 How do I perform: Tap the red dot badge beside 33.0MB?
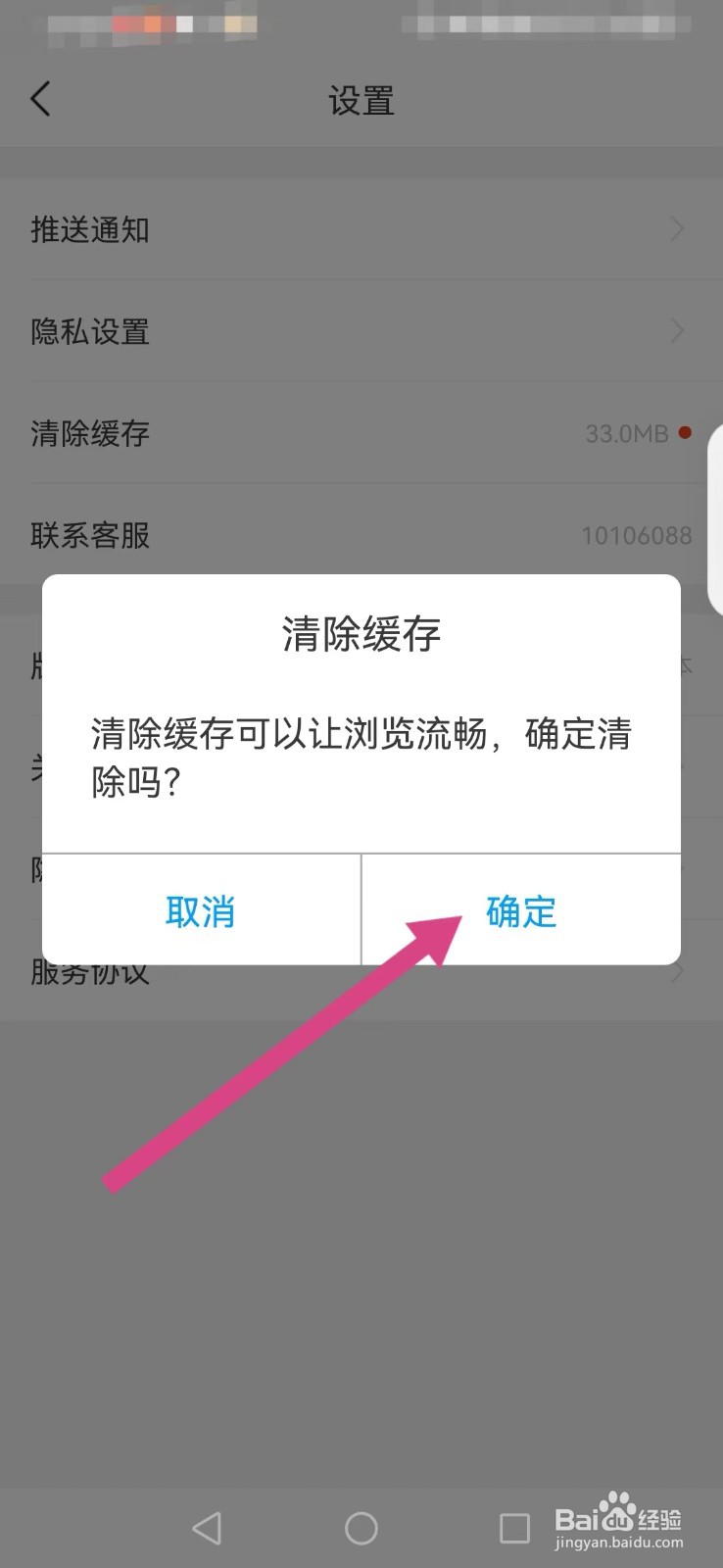(684, 432)
